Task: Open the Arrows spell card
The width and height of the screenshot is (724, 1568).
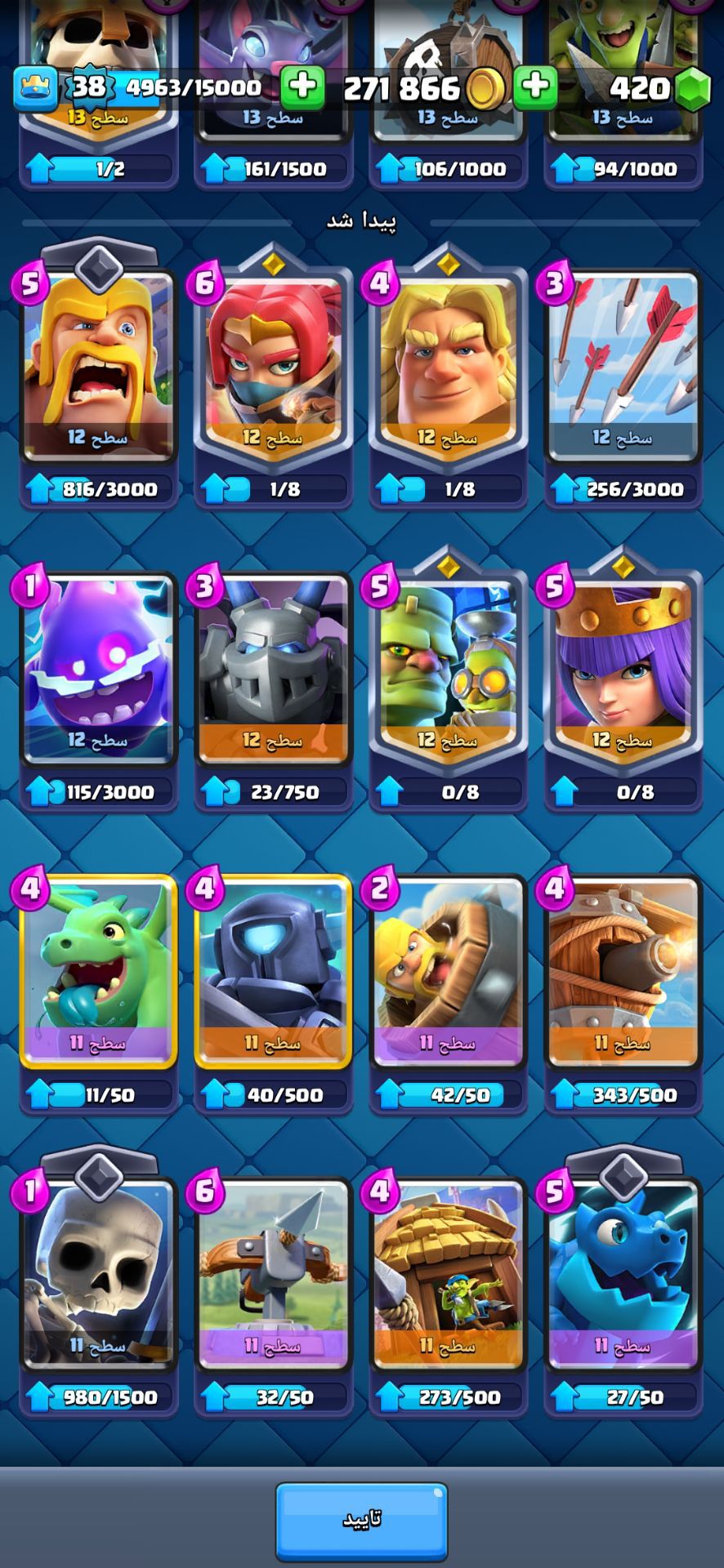Action: (623, 367)
